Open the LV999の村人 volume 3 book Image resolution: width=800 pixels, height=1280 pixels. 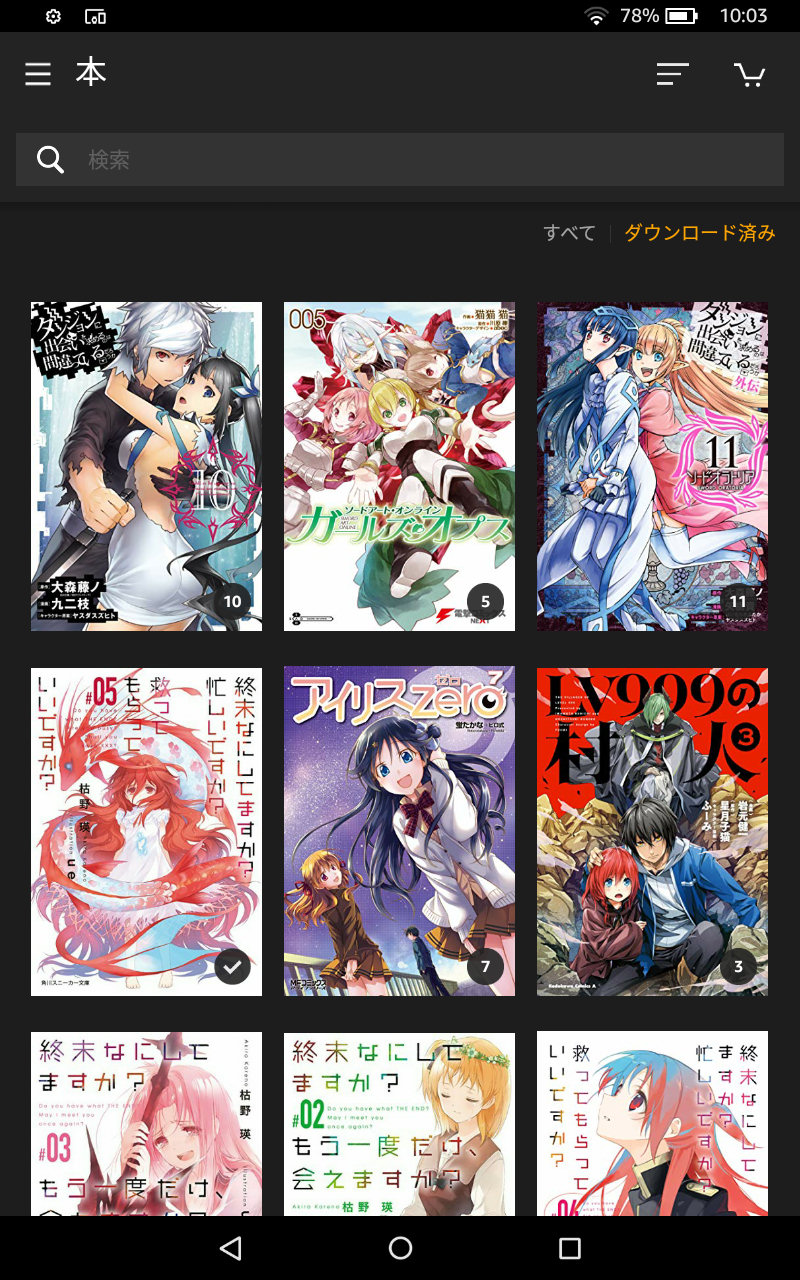point(652,832)
